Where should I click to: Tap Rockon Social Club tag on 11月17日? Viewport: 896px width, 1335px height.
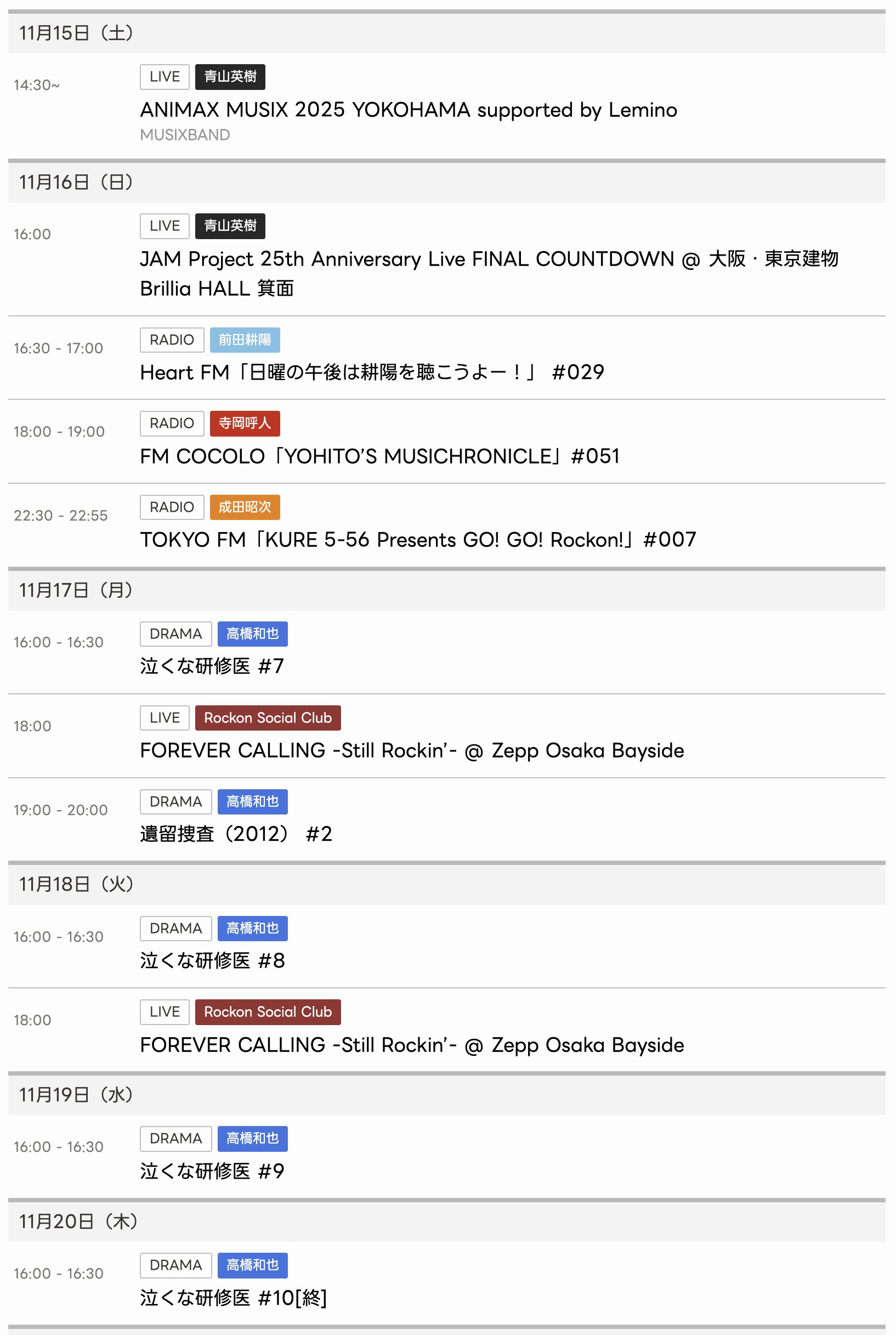pyautogui.click(x=268, y=718)
